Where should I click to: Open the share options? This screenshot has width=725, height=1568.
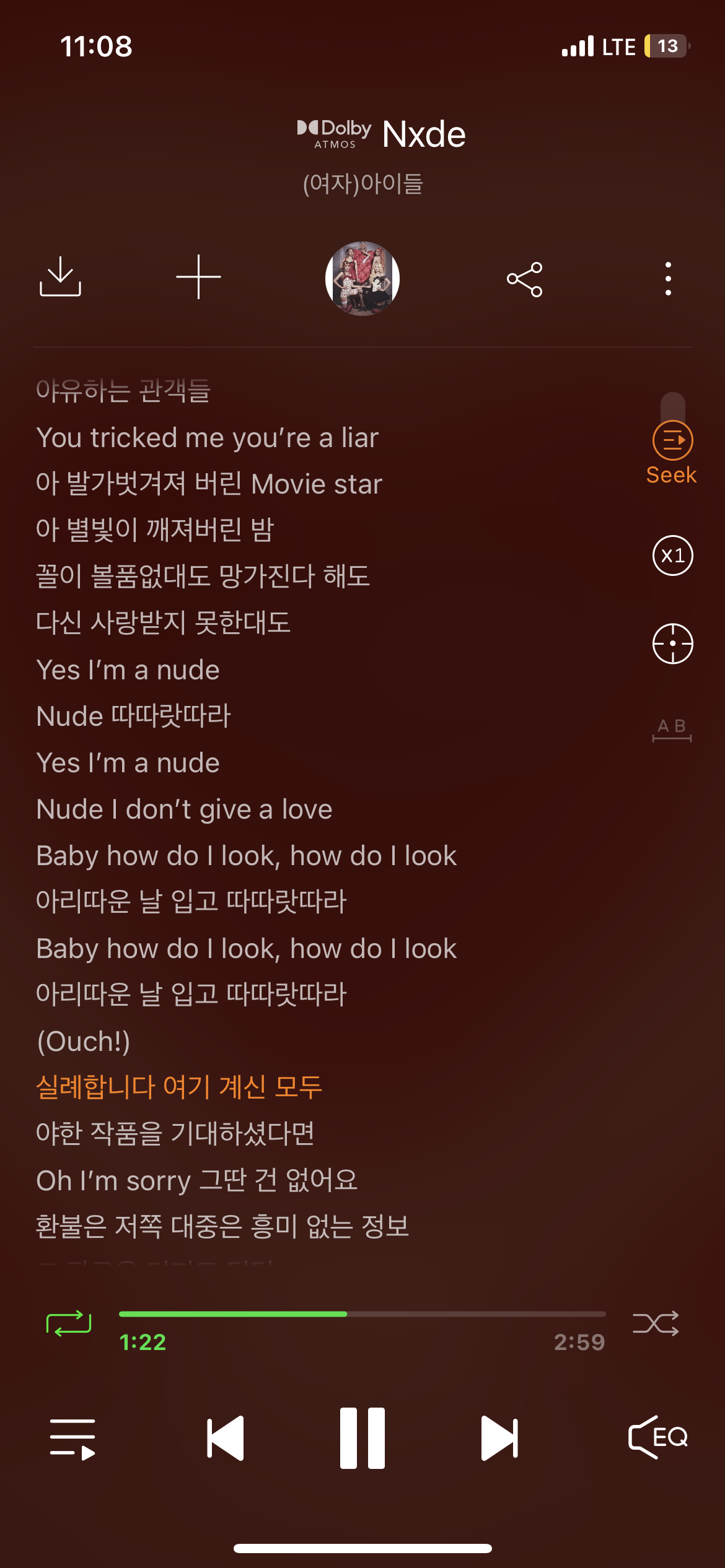point(524,278)
